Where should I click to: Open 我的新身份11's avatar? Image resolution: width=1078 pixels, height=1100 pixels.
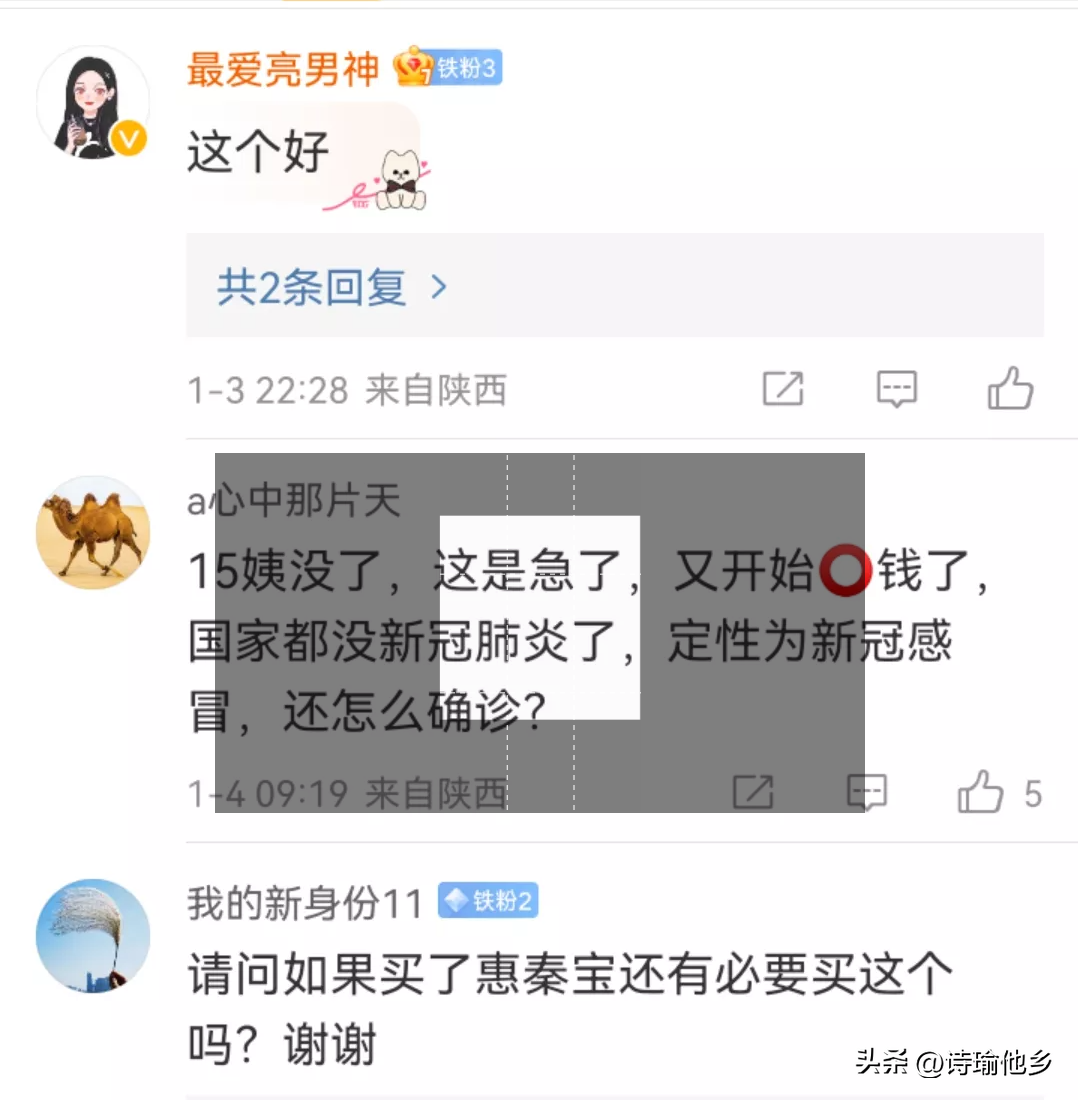pyautogui.click(x=93, y=936)
